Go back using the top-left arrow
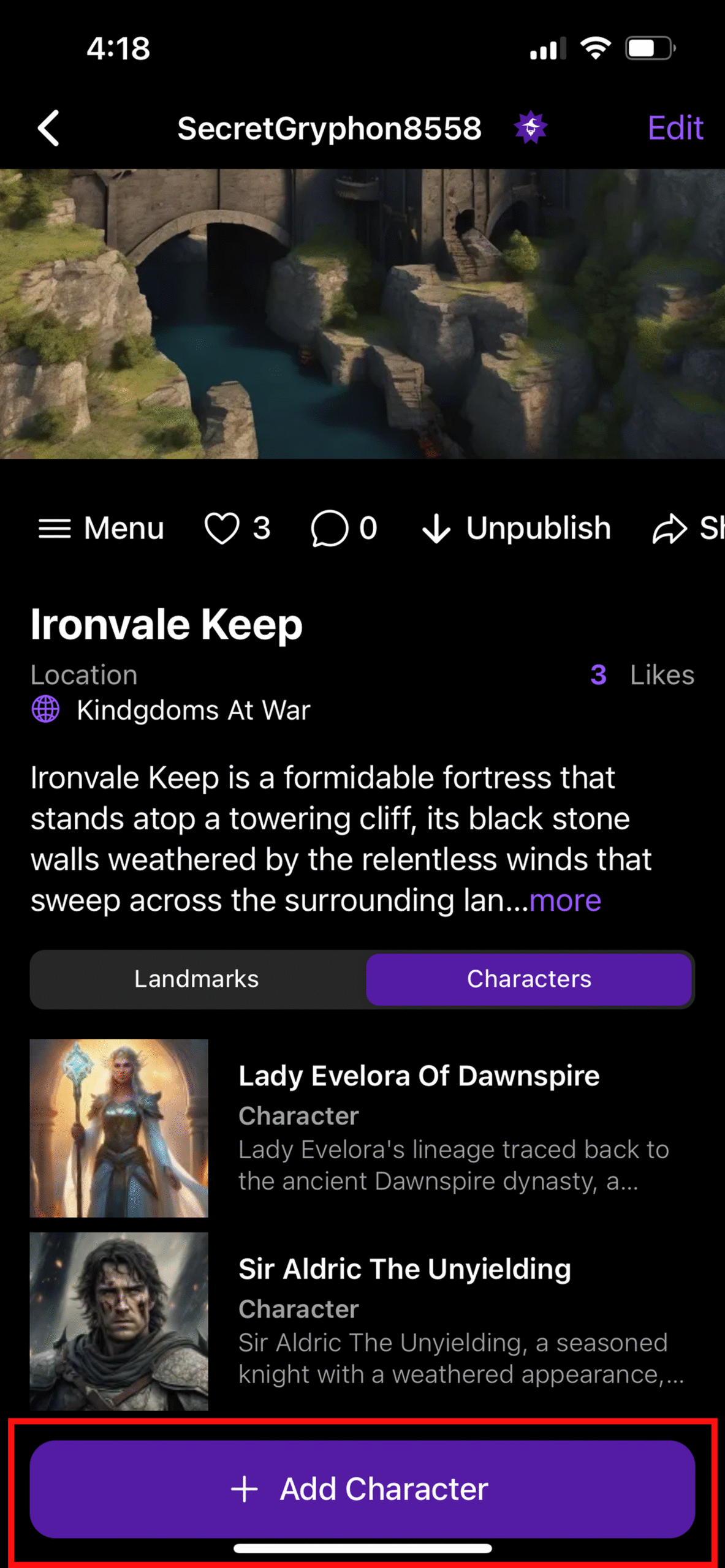This screenshot has height=1568, width=725. [48, 128]
